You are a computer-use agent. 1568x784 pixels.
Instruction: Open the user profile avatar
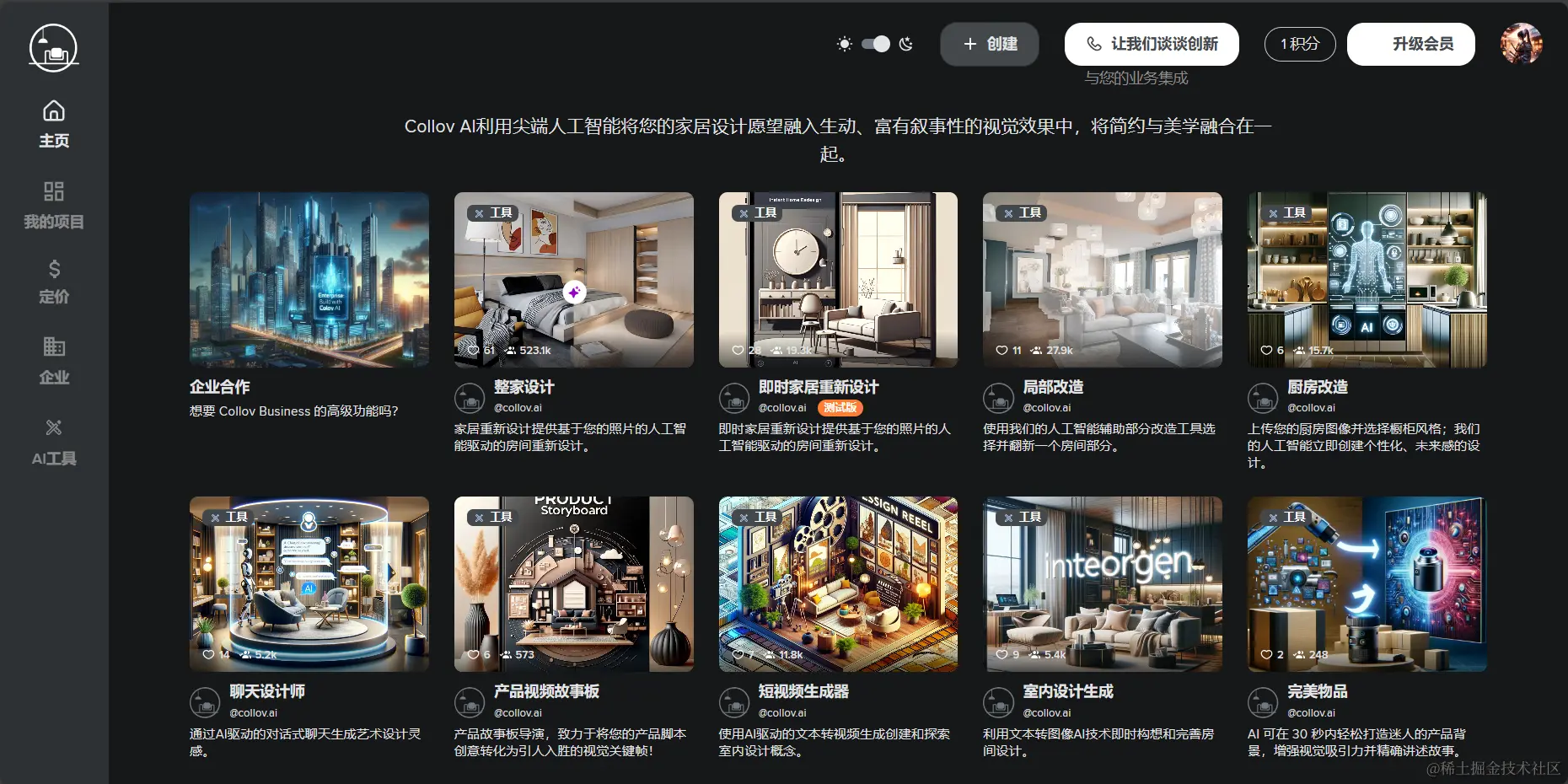[x=1521, y=44]
